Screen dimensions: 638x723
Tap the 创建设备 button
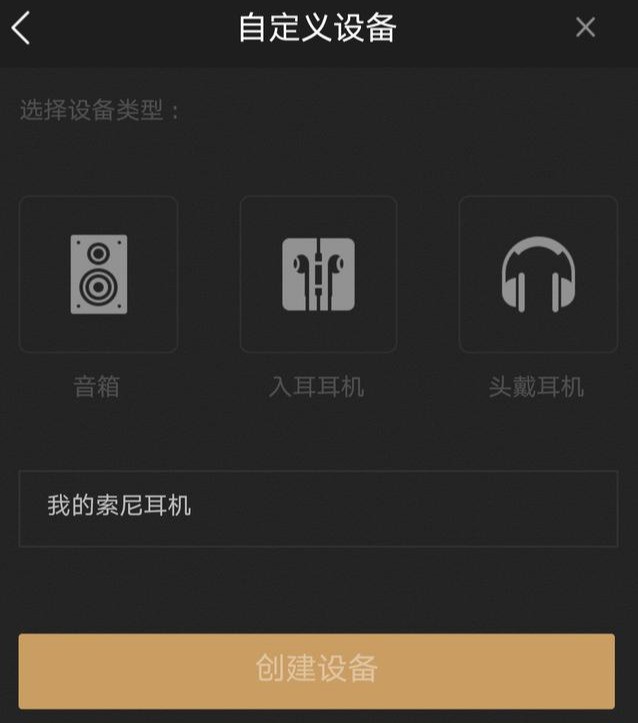(x=317, y=670)
